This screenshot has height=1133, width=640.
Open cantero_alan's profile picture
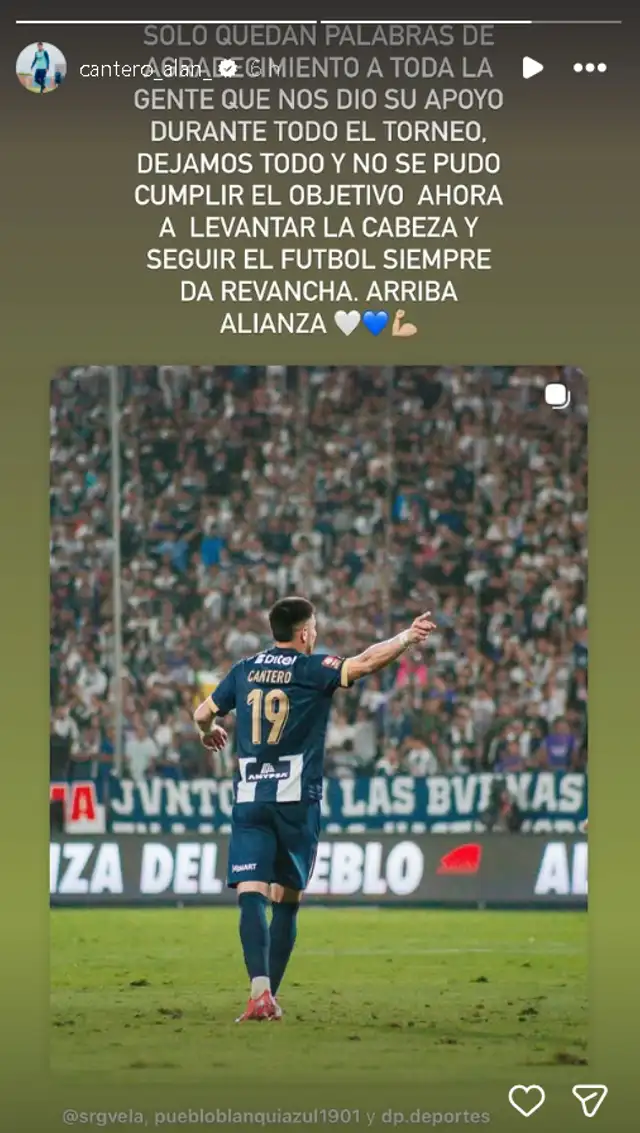(x=40, y=67)
